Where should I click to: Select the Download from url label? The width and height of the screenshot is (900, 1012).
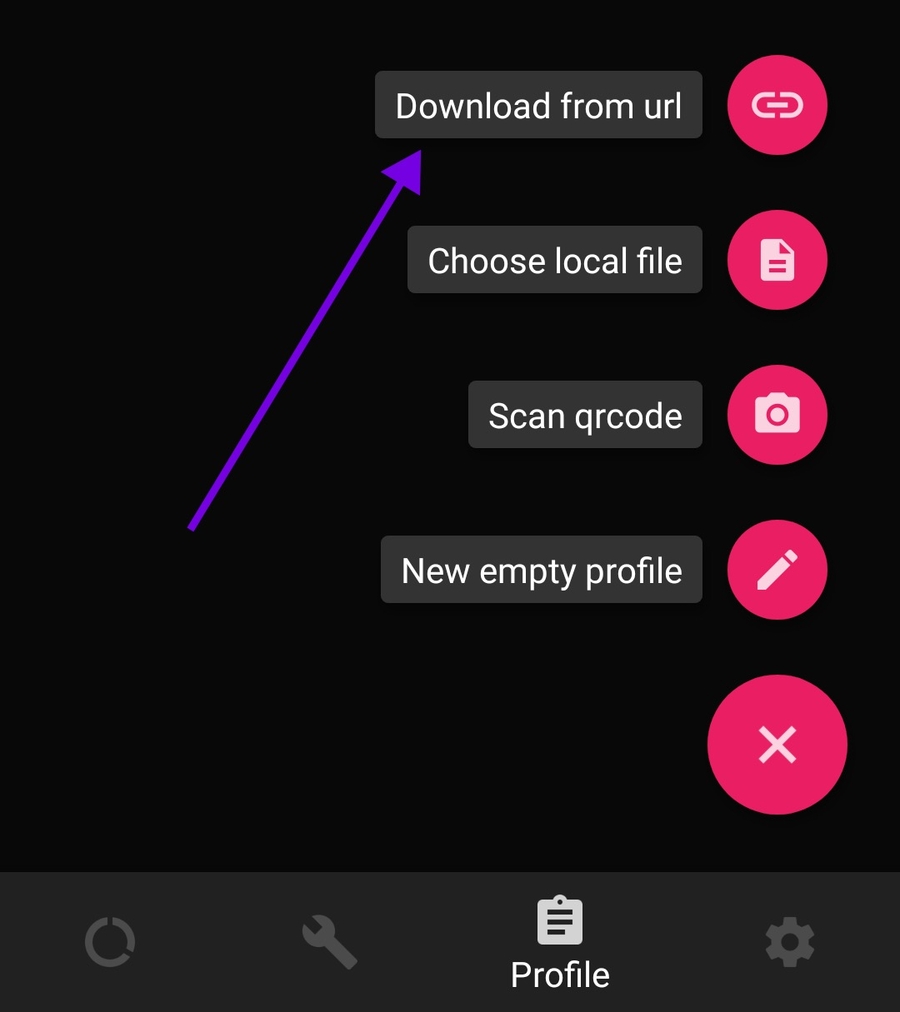pos(538,105)
